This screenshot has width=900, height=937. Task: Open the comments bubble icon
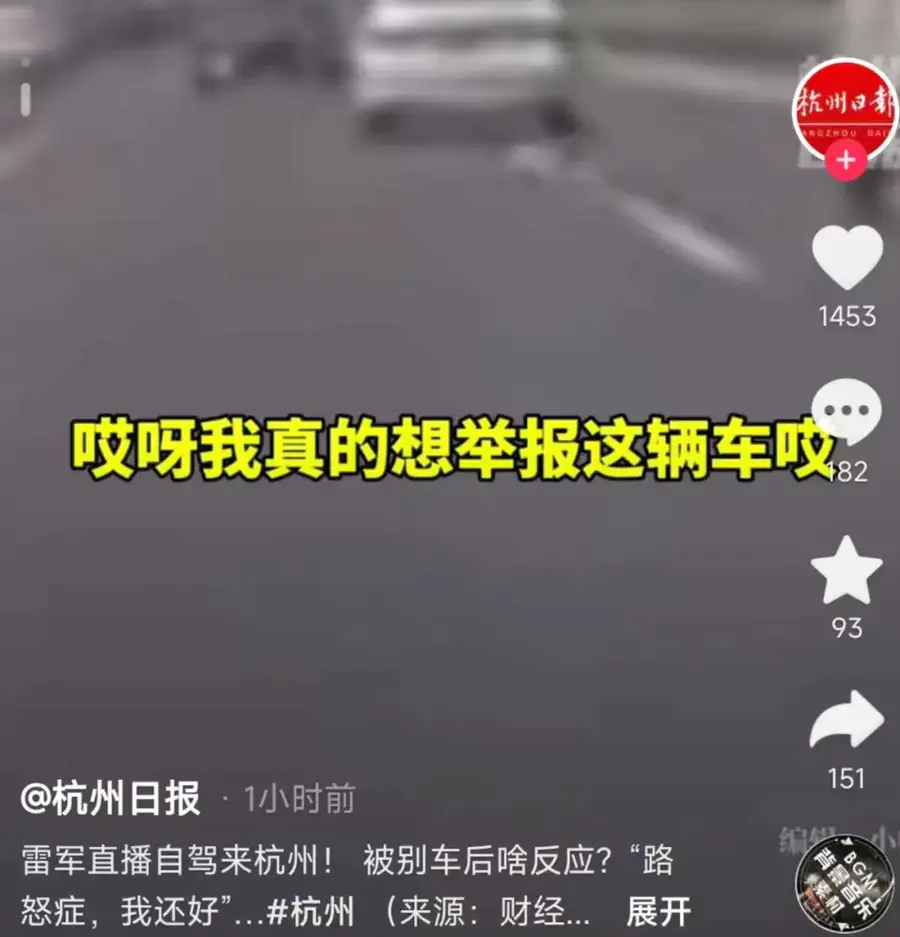pyautogui.click(x=846, y=412)
